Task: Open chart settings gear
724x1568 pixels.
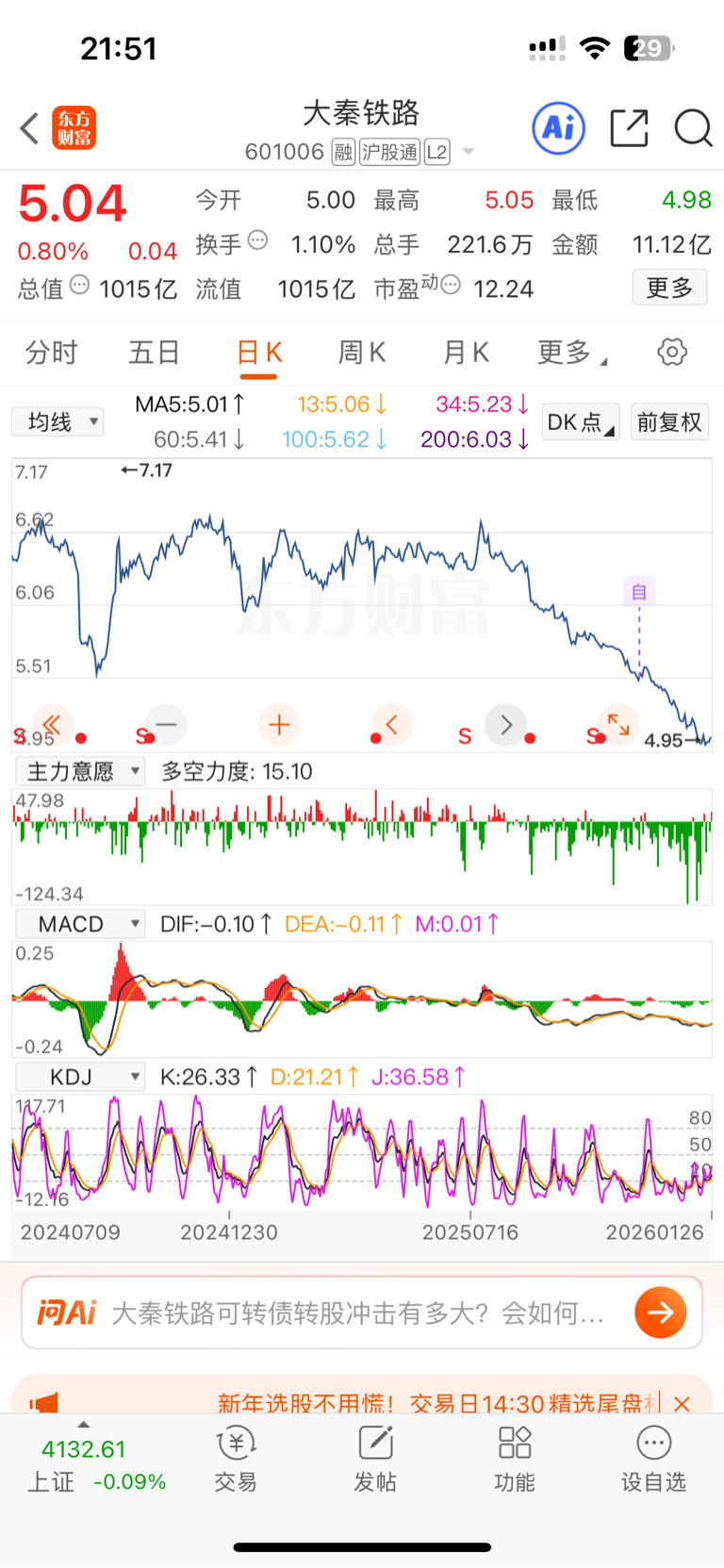Action: [672, 353]
